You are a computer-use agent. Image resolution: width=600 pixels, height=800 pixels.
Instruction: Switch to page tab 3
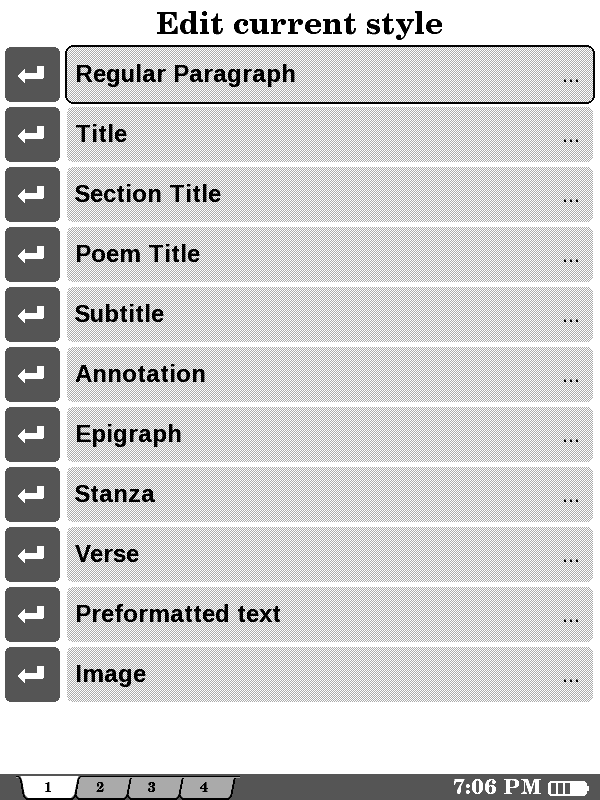[x=152, y=788]
